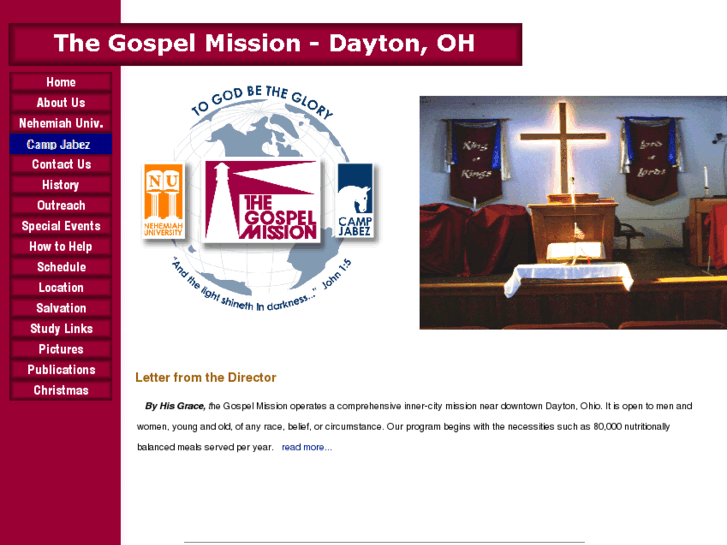The width and height of the screenshot is (727, 545).
Task: Open the Outreach section
Action: point(61,205)
